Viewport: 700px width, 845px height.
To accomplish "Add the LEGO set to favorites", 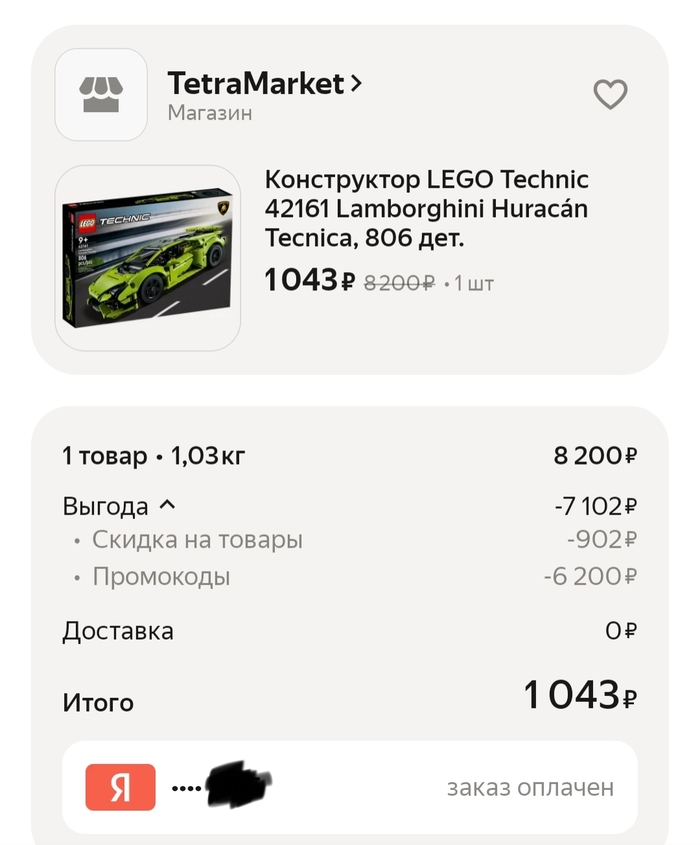I will pos(610,95).
